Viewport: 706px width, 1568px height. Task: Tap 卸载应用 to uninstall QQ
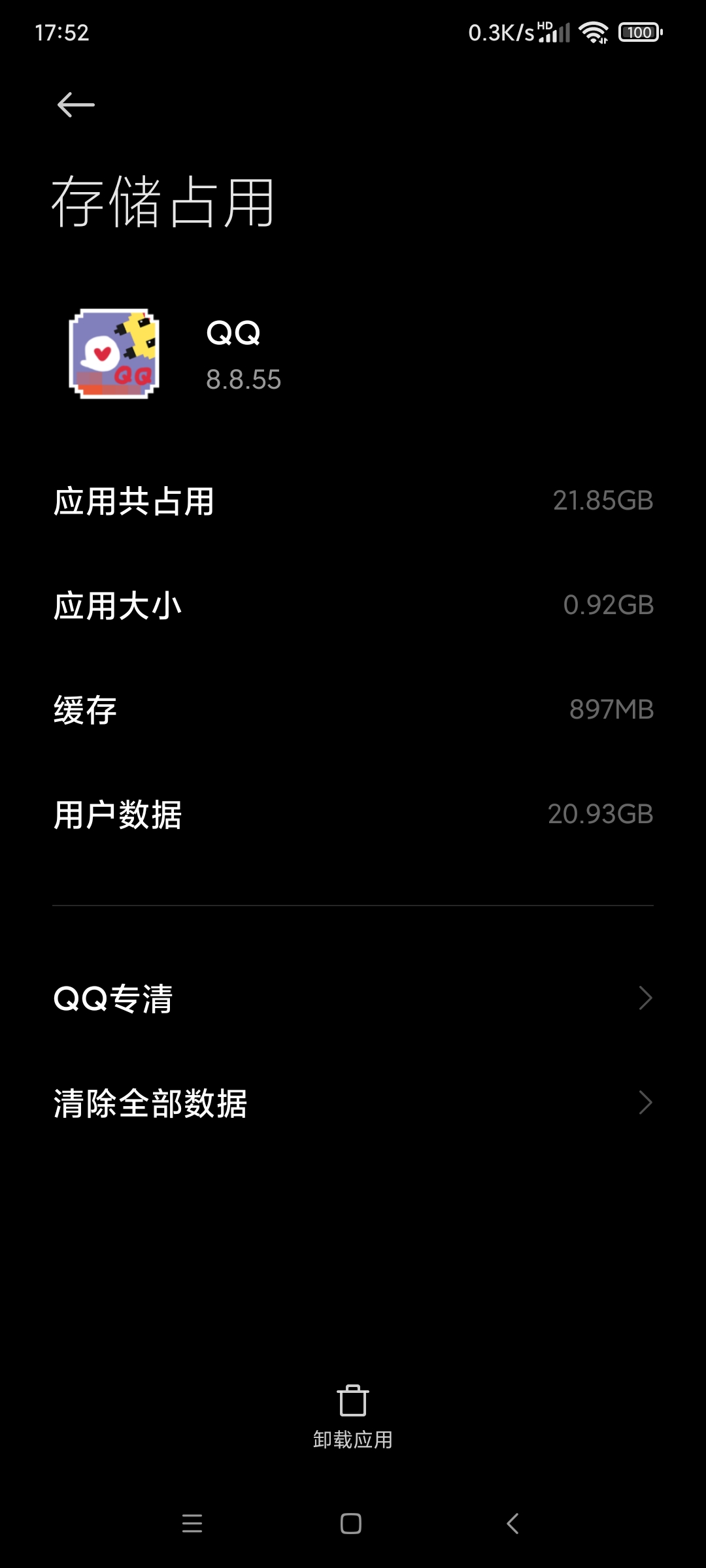353,1416
